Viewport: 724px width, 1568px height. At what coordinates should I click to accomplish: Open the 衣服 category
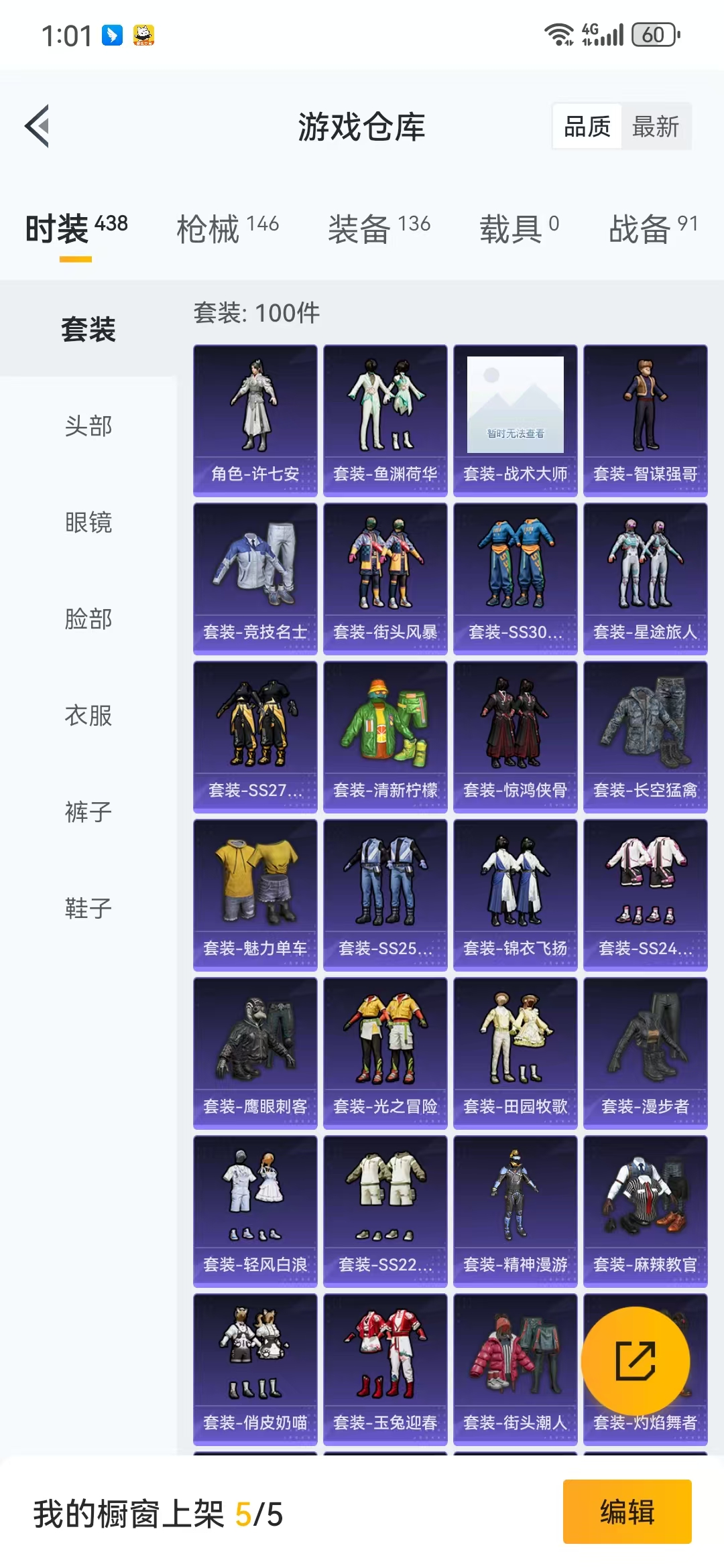[x=88, y=715]
